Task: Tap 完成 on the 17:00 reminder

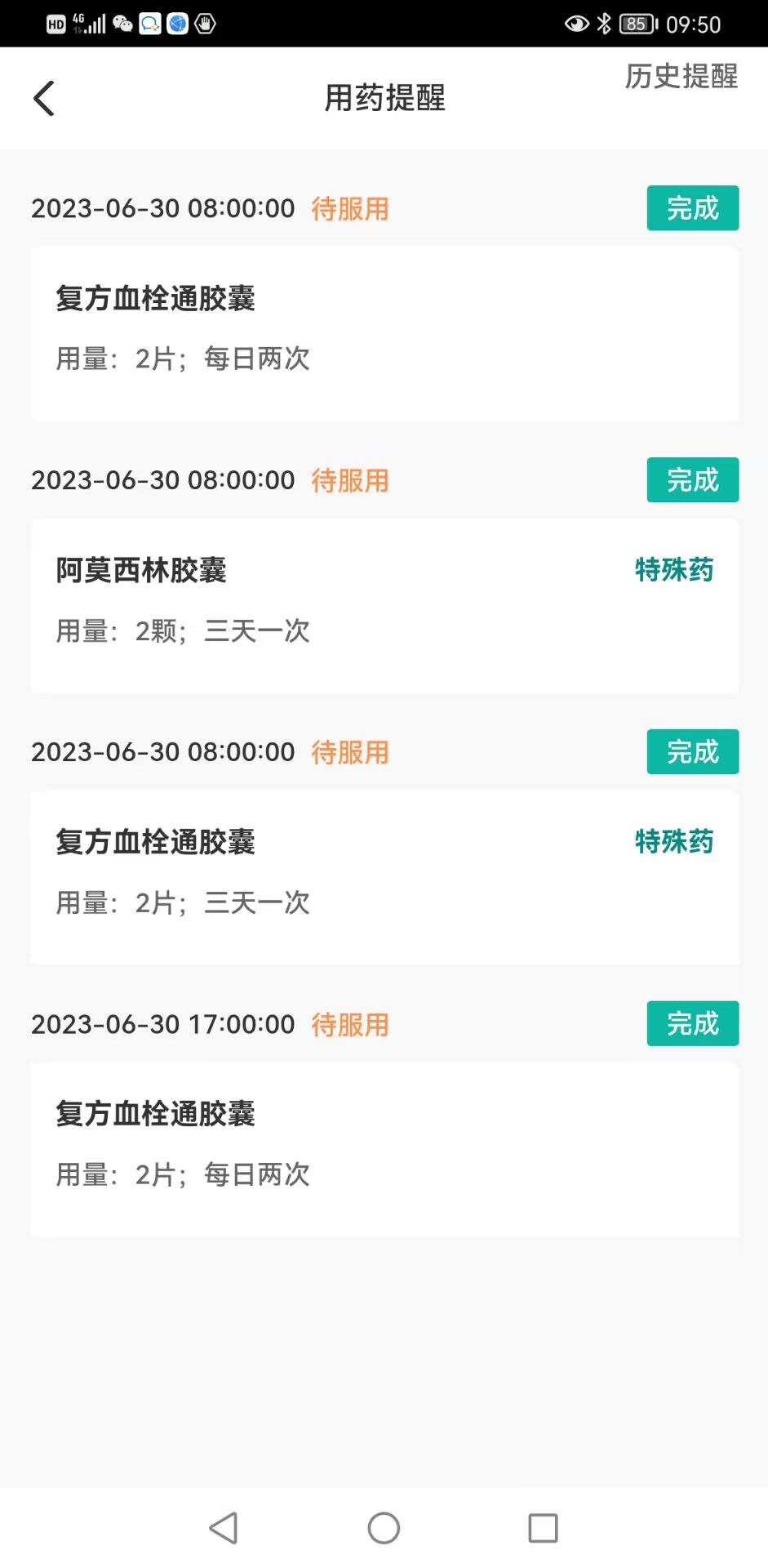Action: (x=691, y=1023)
